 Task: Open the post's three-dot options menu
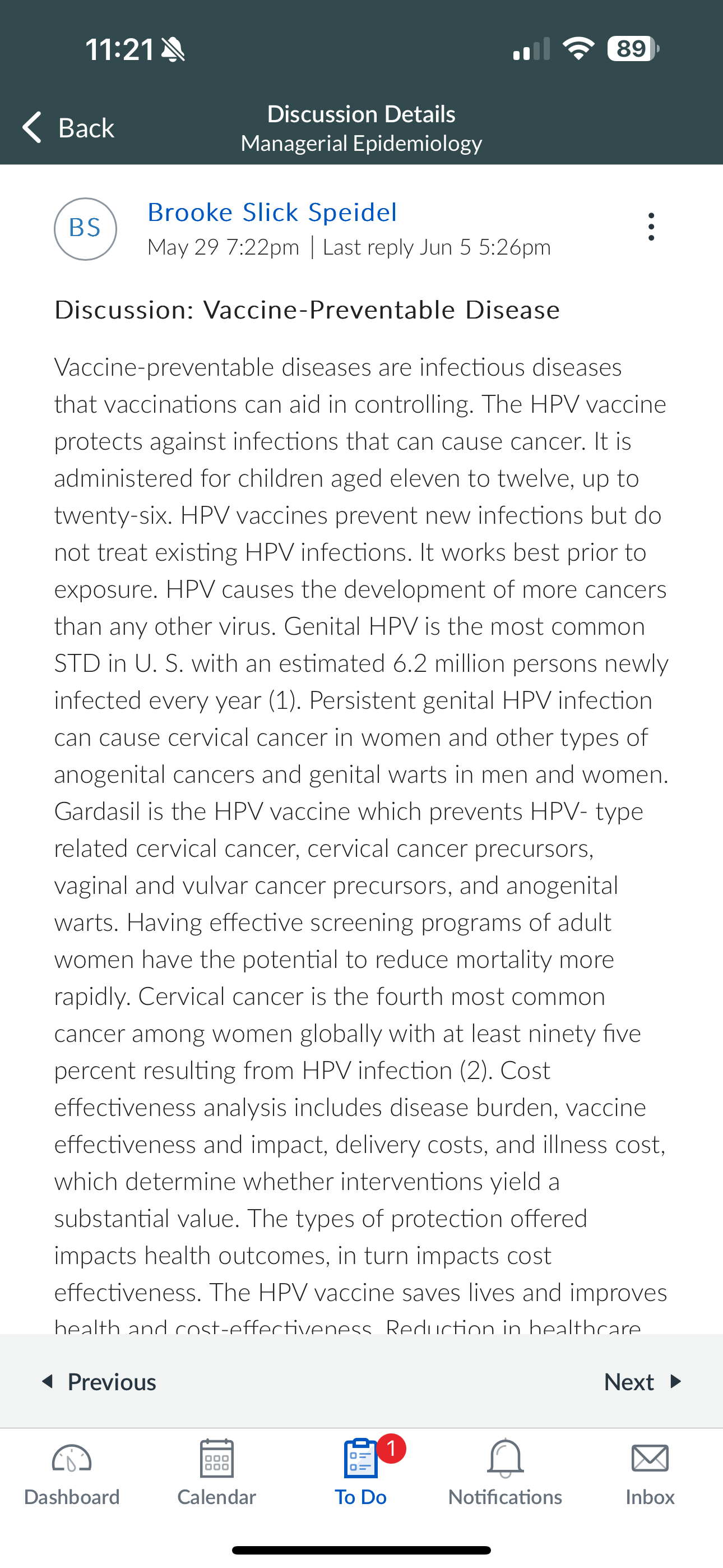651,227
